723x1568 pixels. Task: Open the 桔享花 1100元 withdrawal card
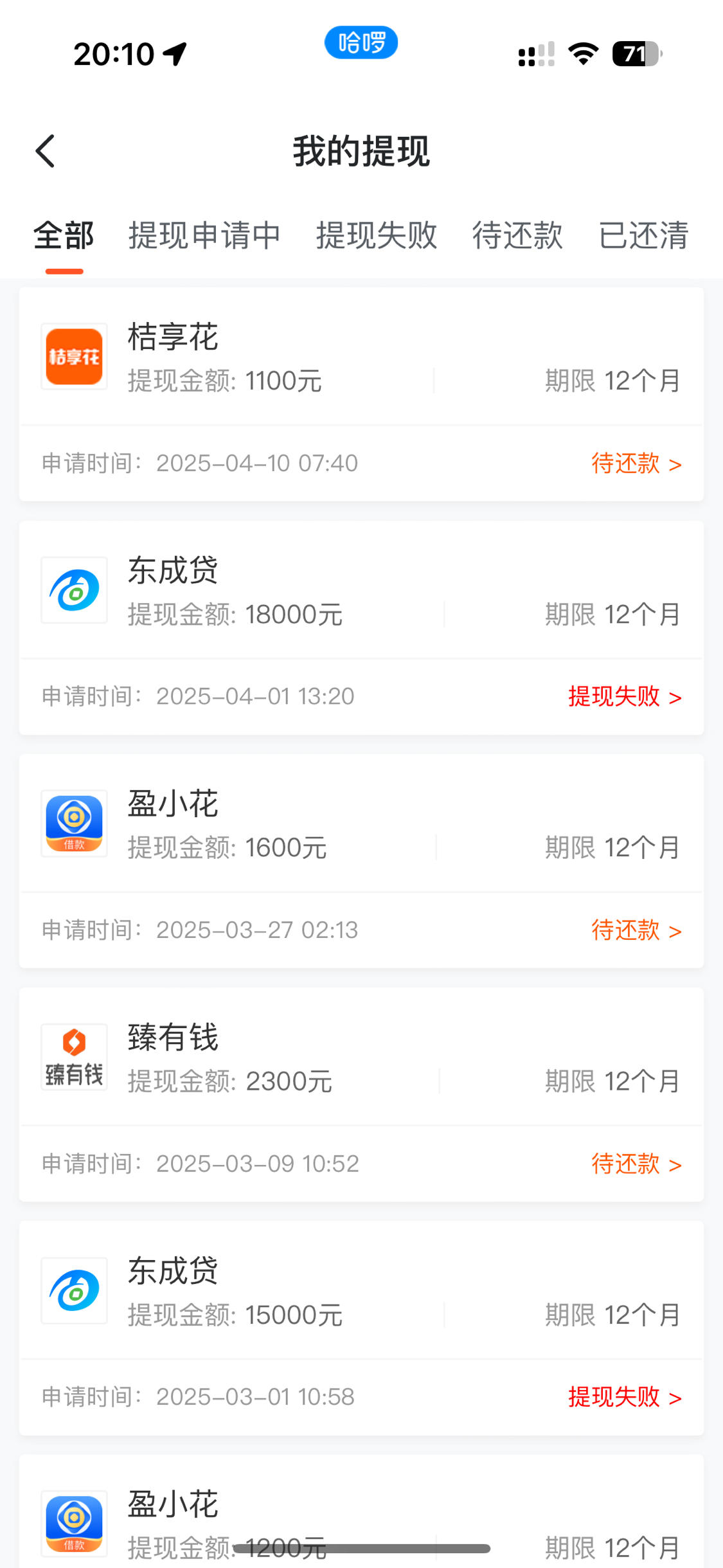pos(361,394)
